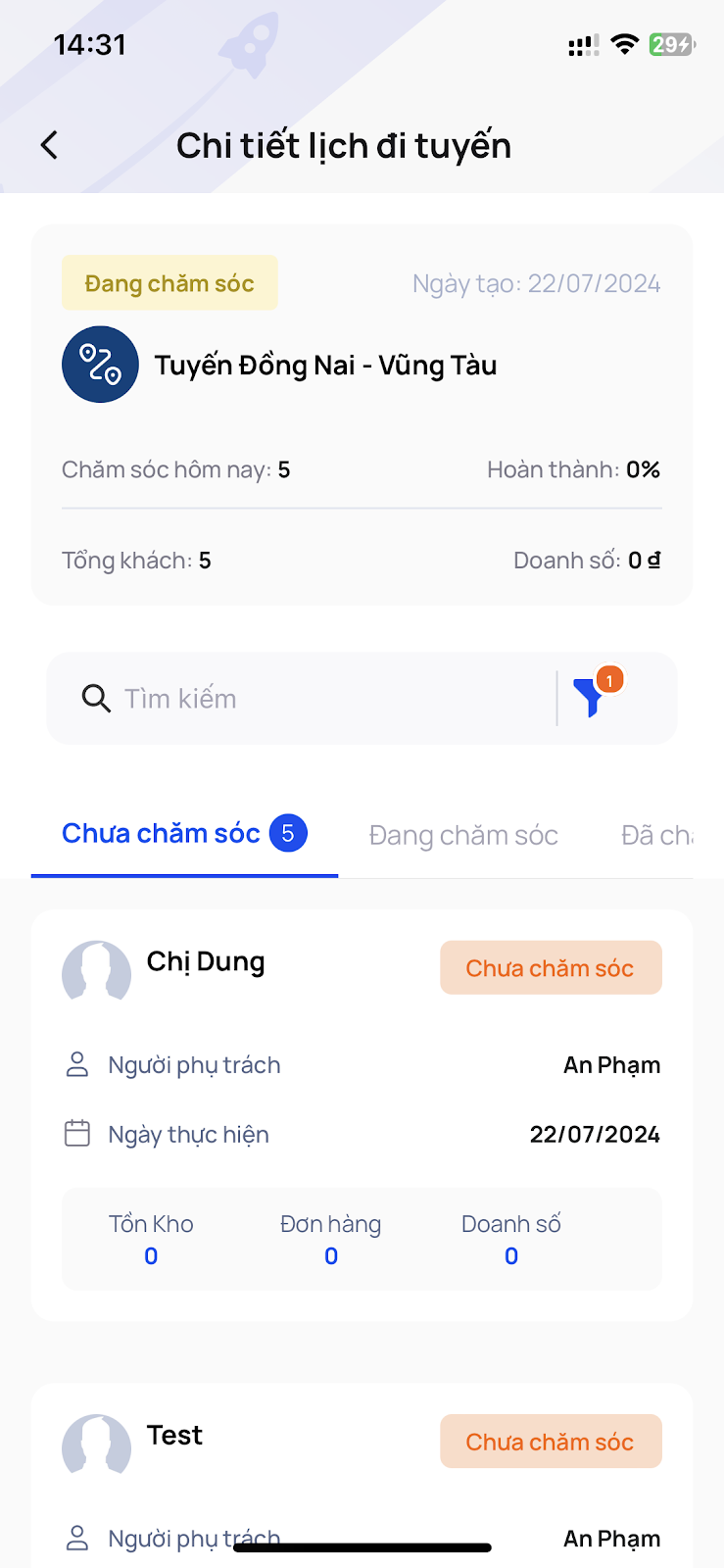This screenshot has width=724, height=1568.
Task: Select the partially visible Đã chăm sóc tab
Action: pyautogui.click(x=656, y=836)
